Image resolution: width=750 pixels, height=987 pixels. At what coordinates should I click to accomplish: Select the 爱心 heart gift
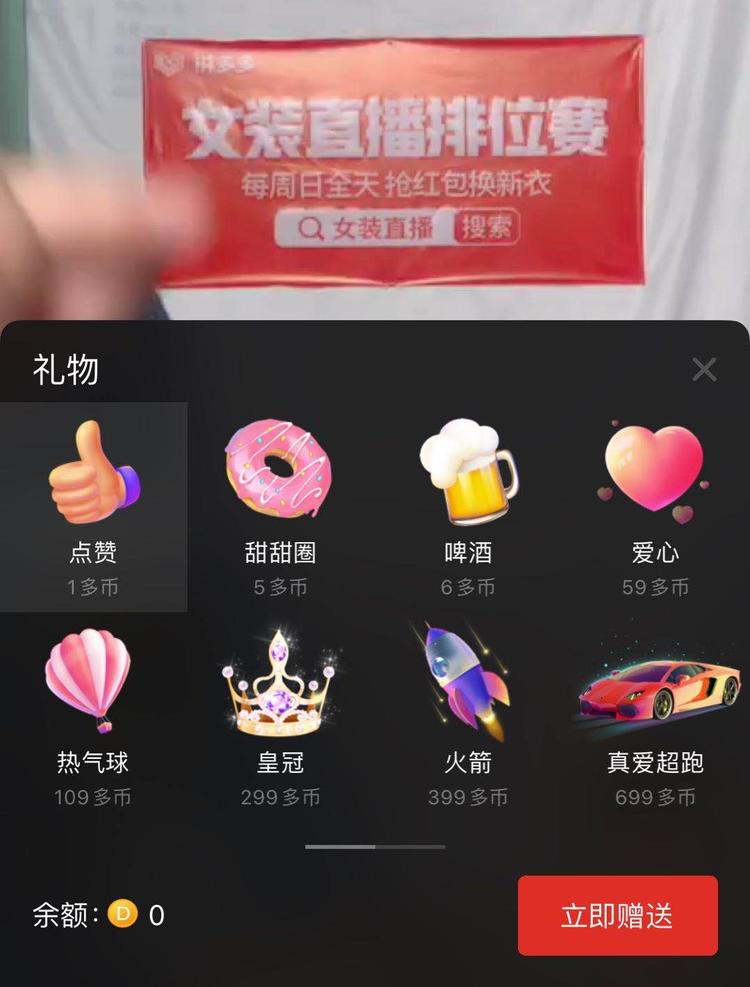pos(655,506)
